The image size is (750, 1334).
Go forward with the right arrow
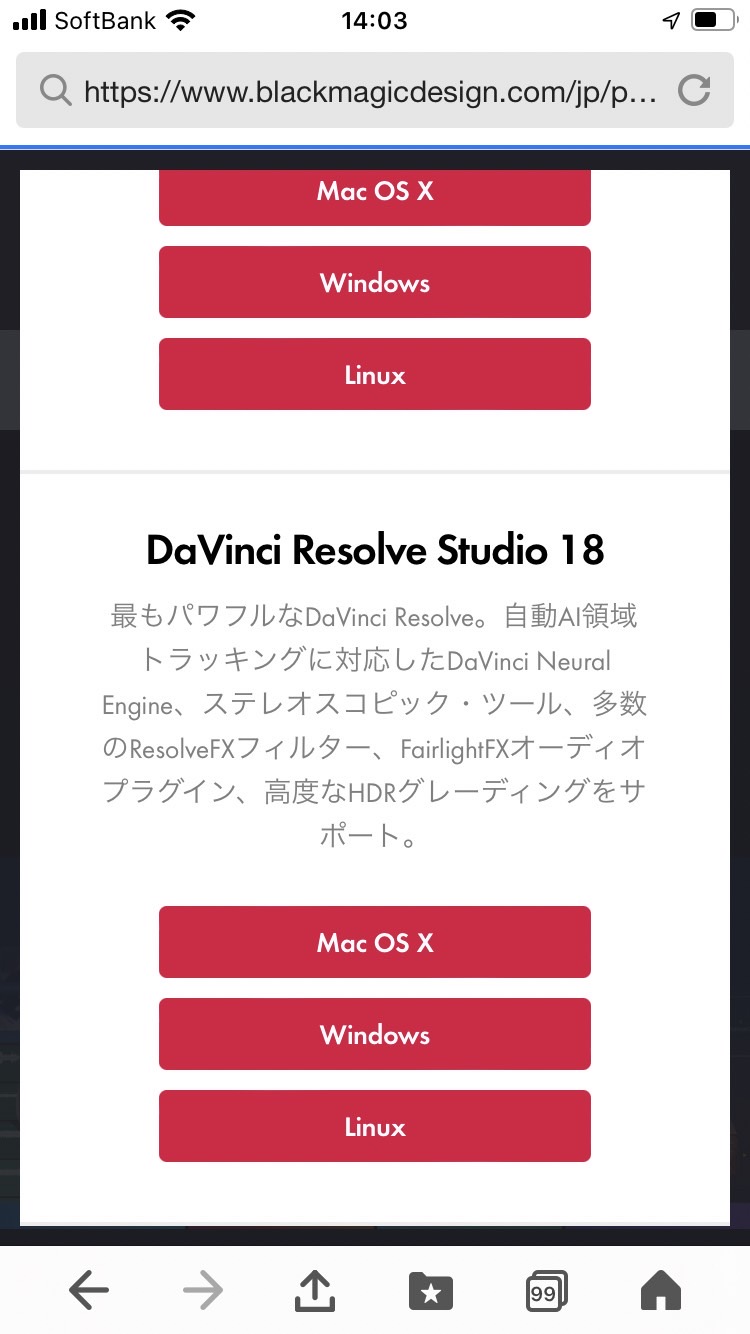coord(203,1291)
